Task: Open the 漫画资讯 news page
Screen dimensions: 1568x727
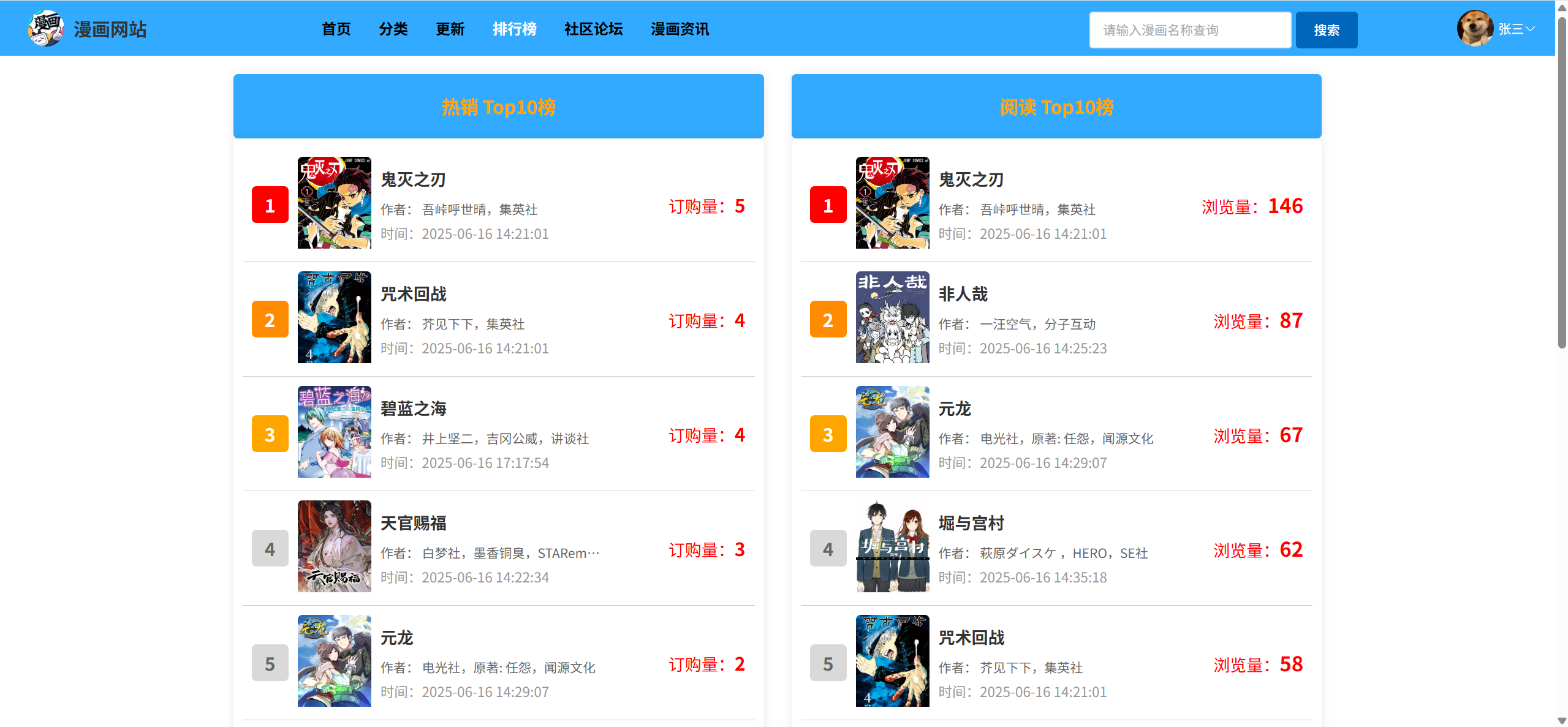Action: coord(680,29)
